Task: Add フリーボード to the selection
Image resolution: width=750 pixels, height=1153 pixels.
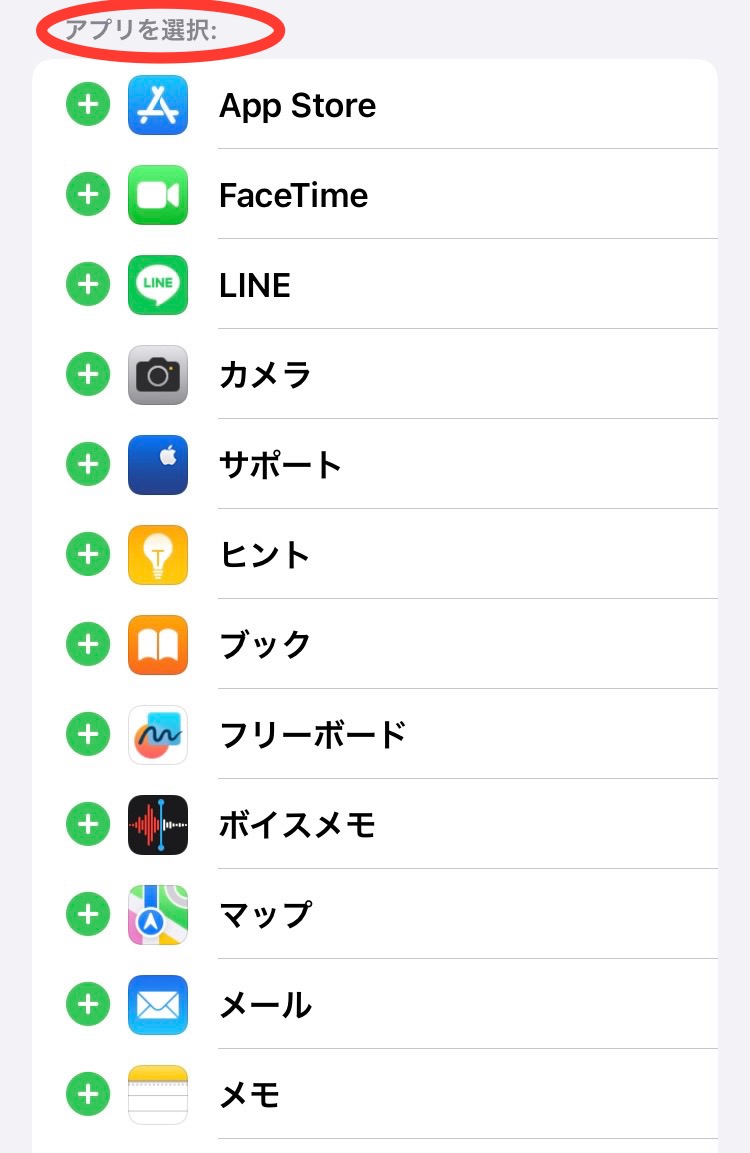Action: click(88, 735)
